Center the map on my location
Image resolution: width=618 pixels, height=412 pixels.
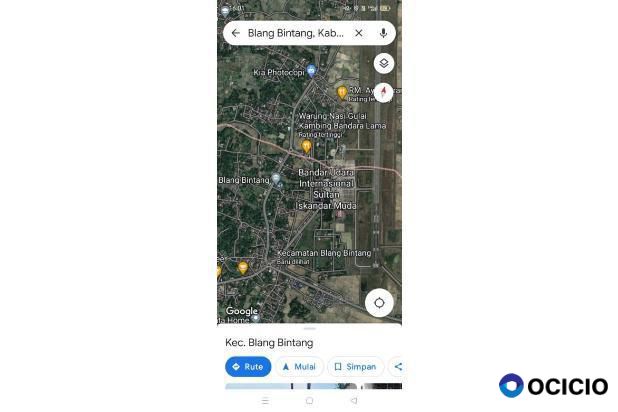[379, 303]
